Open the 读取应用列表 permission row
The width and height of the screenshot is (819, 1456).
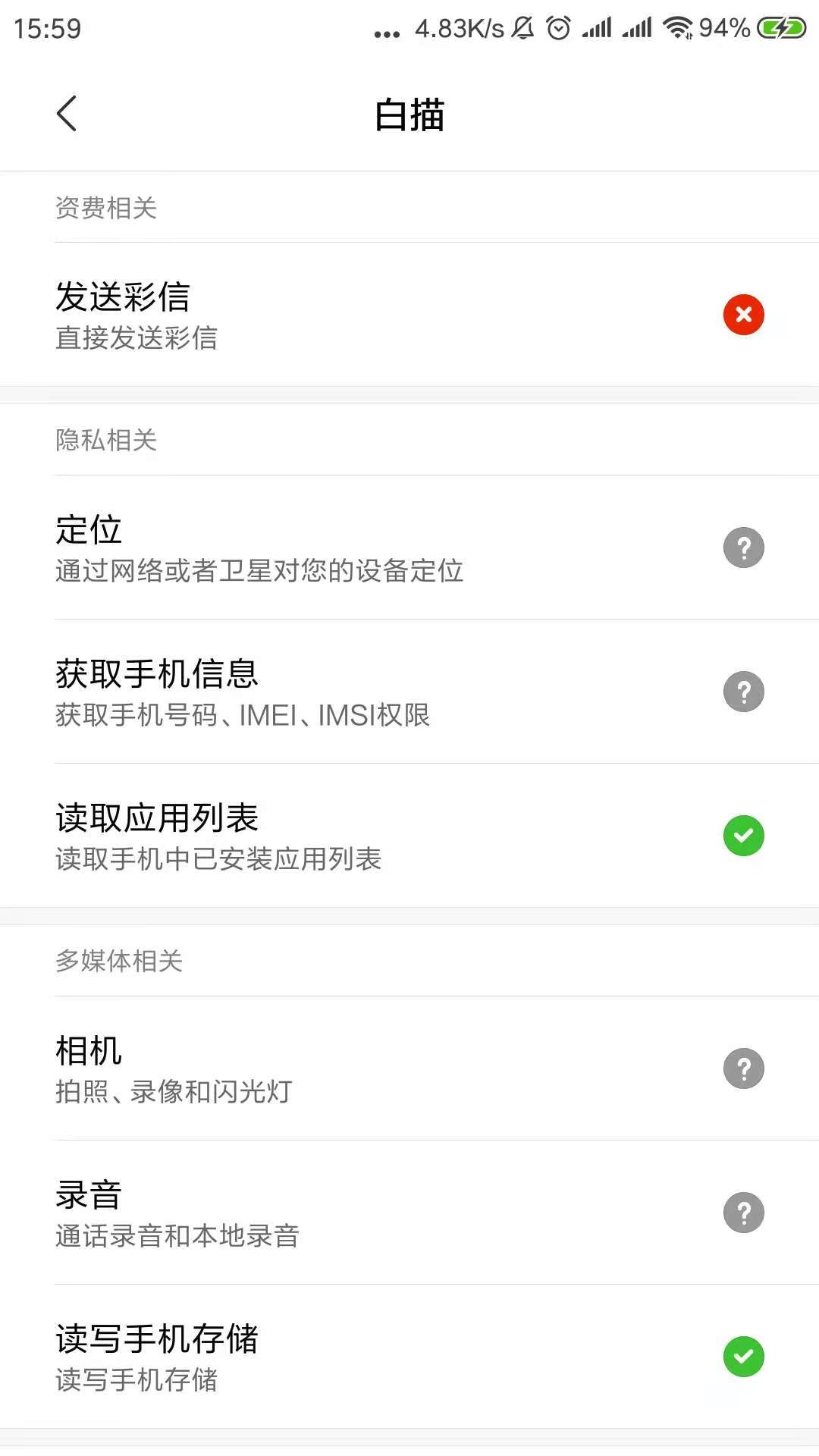pos(409,836)
